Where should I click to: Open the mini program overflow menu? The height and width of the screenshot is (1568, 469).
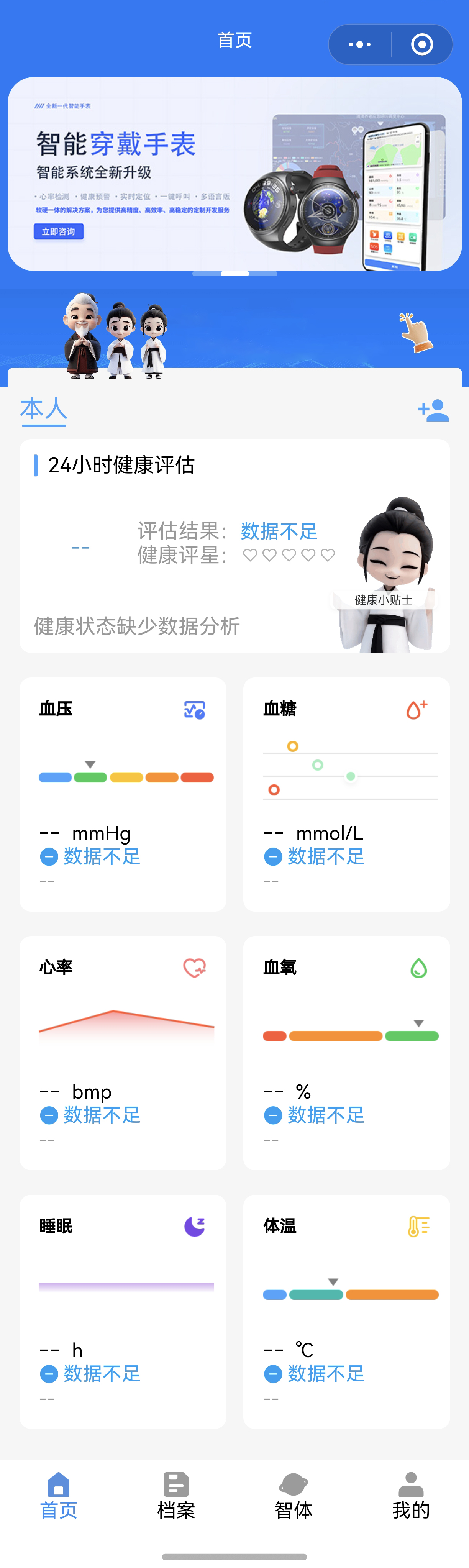tap(359, 44)
